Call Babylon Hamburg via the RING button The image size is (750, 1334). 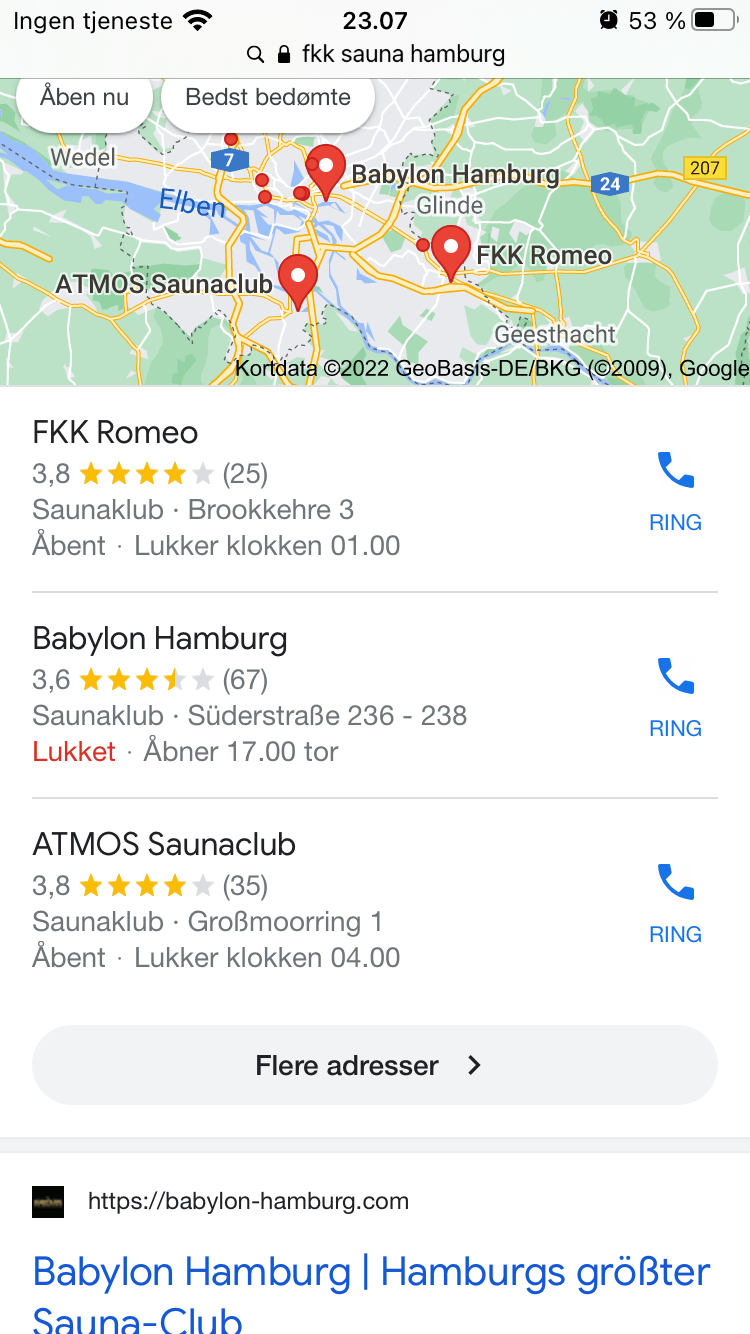pos(675,696)
